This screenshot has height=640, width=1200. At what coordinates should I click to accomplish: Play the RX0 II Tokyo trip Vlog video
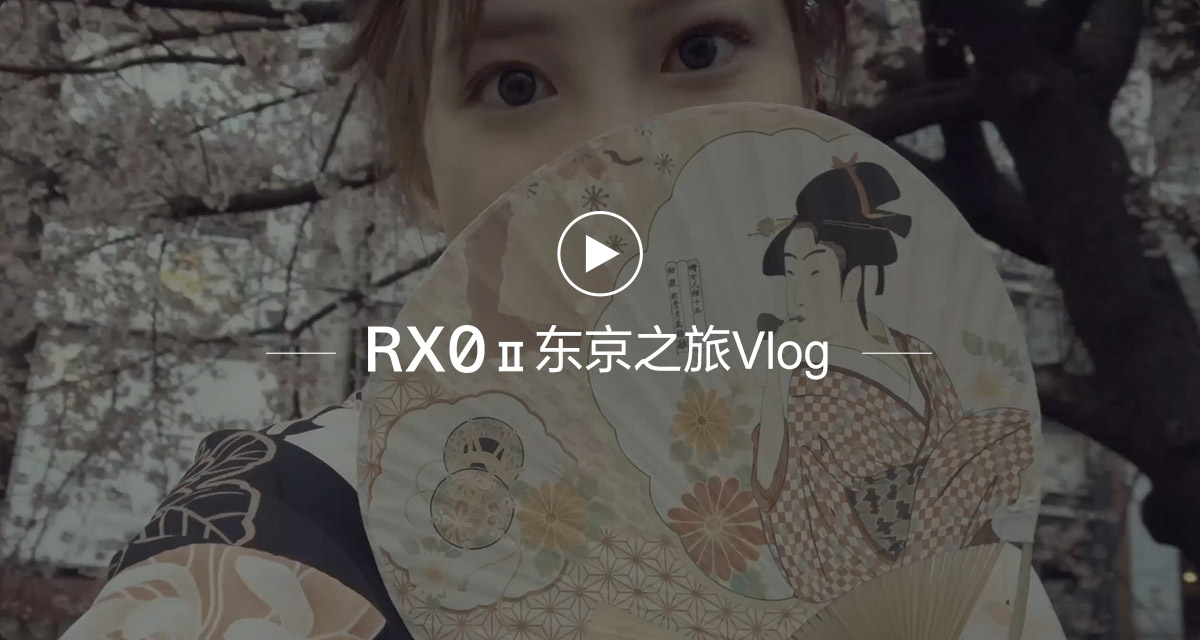[599, 255]
